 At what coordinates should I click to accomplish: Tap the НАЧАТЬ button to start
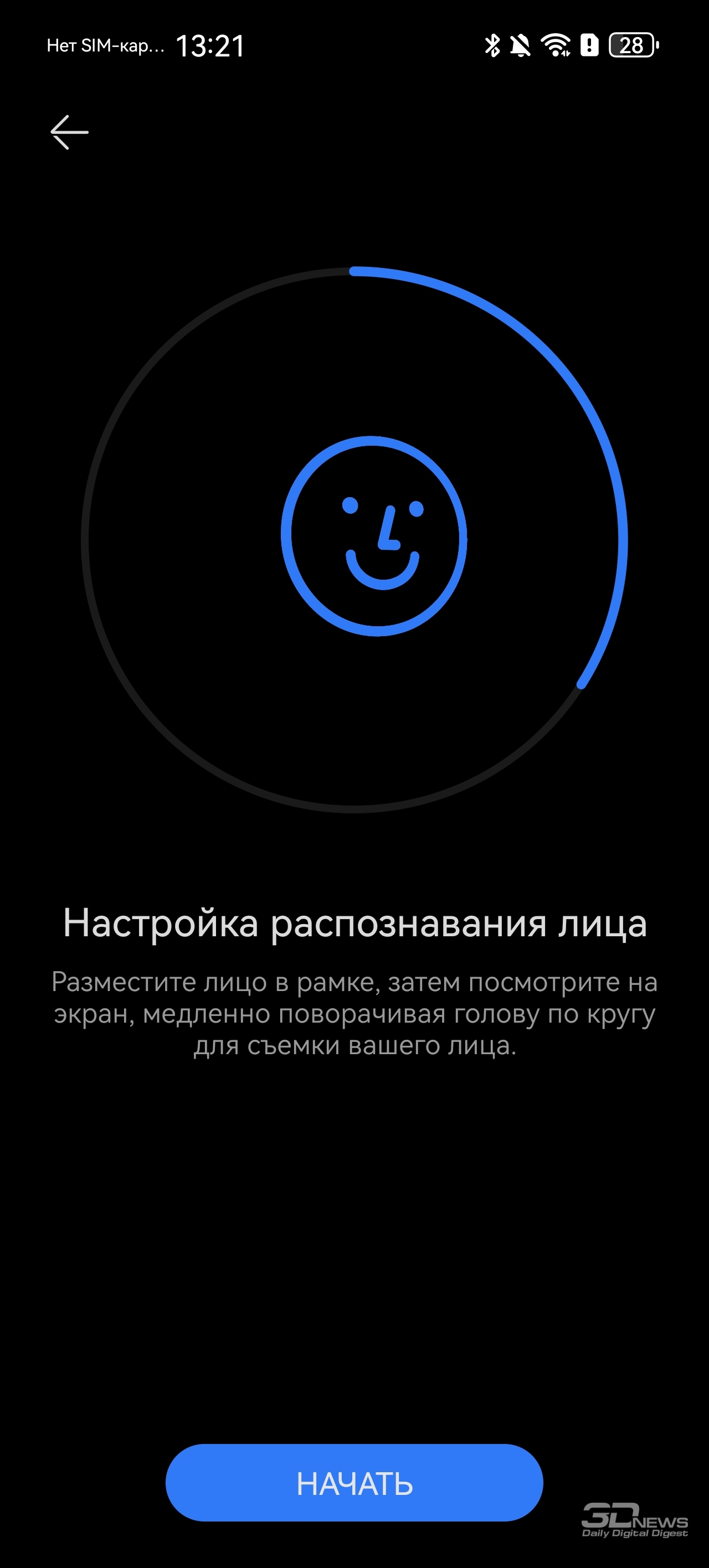pyautogui.click(x=354, y=1483)
